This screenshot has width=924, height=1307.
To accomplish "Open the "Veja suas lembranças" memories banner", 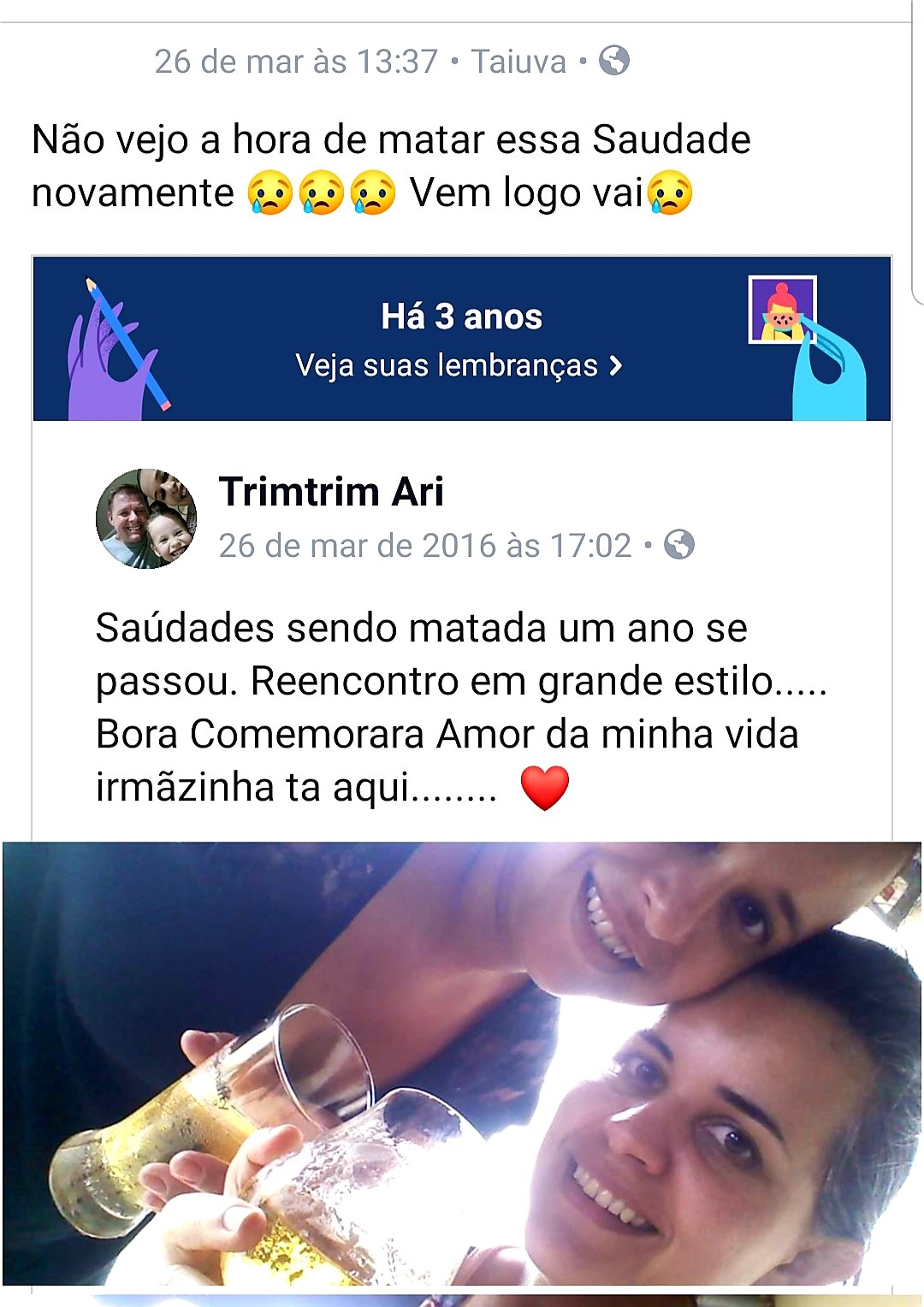I will tap(459, 365).
